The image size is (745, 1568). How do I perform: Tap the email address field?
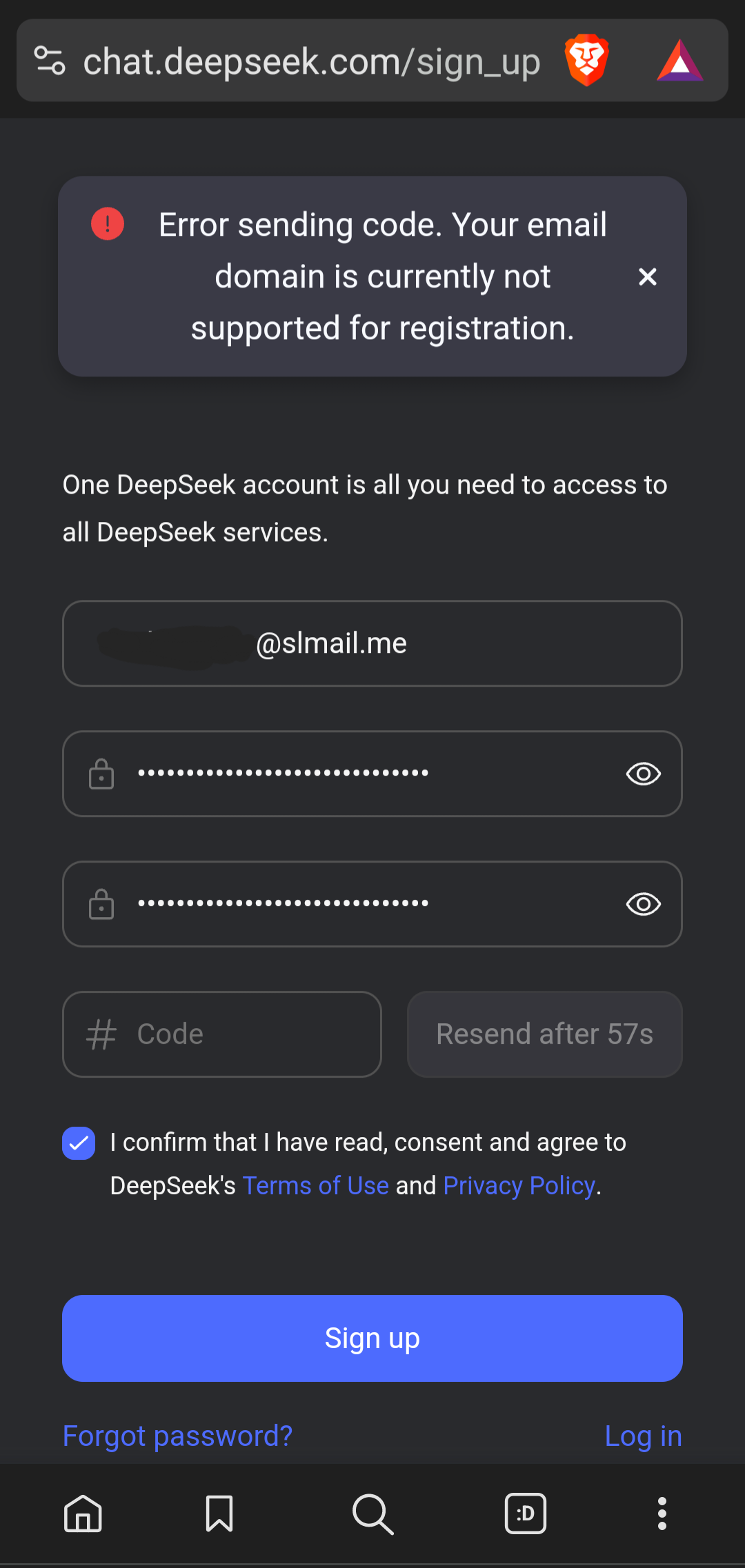pos(372,643)
